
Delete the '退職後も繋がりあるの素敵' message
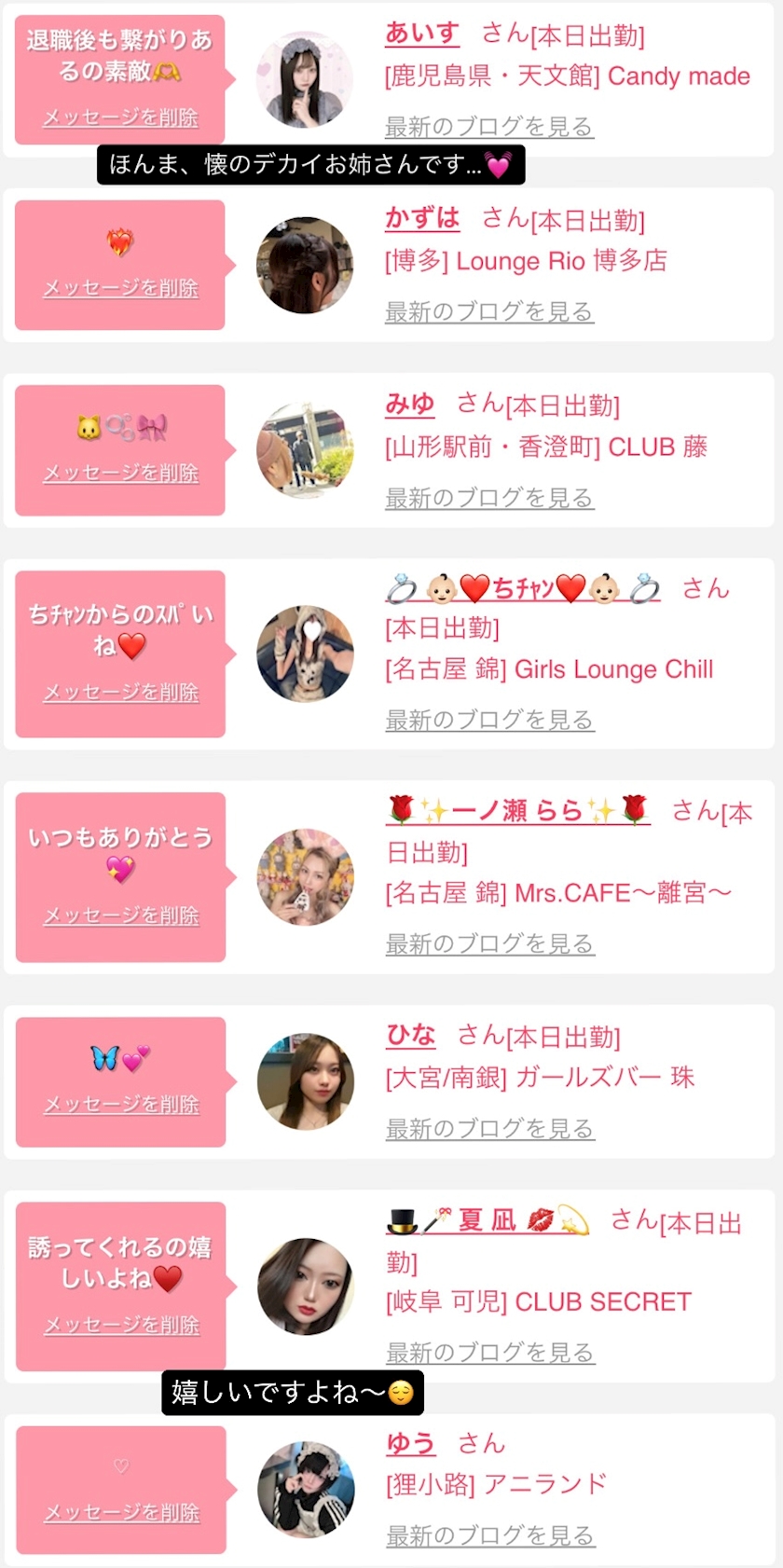120,117
